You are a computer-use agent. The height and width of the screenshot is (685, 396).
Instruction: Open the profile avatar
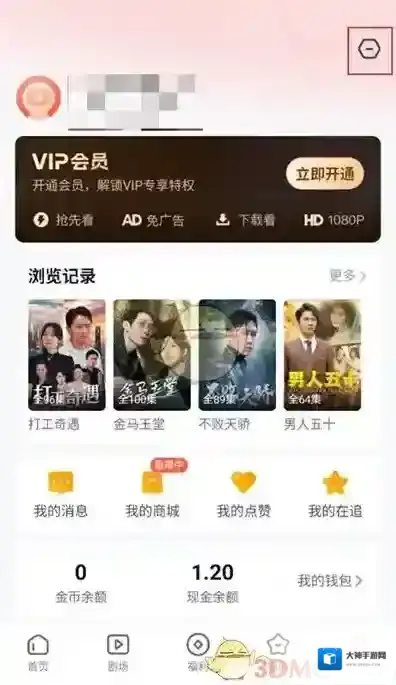[38, 97]
